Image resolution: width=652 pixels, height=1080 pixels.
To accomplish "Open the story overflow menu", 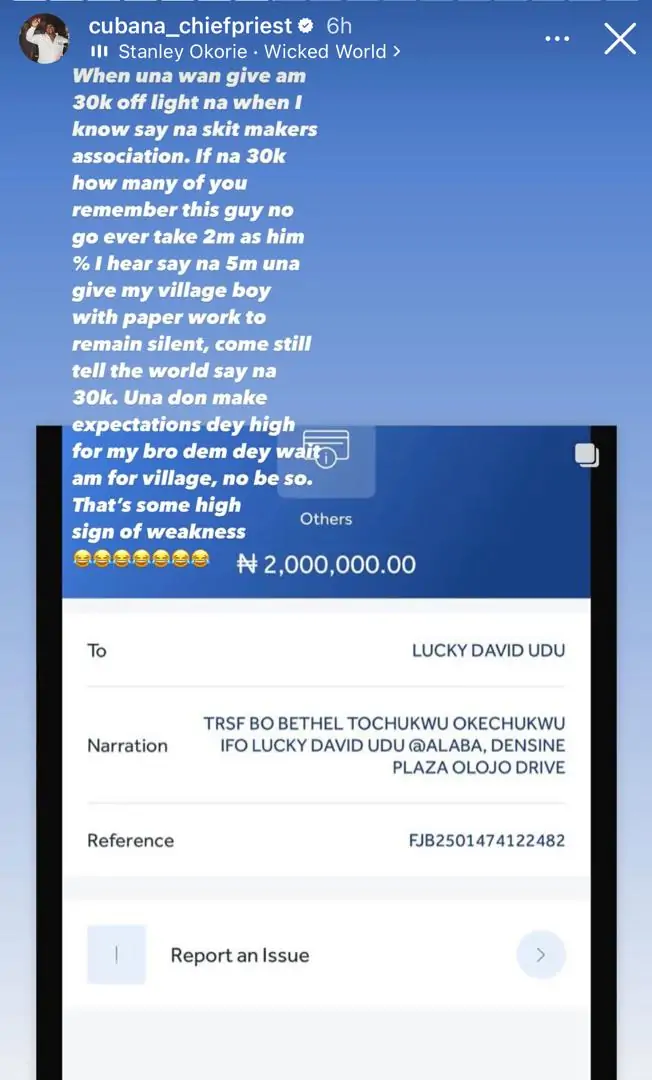I will point(557,39).
